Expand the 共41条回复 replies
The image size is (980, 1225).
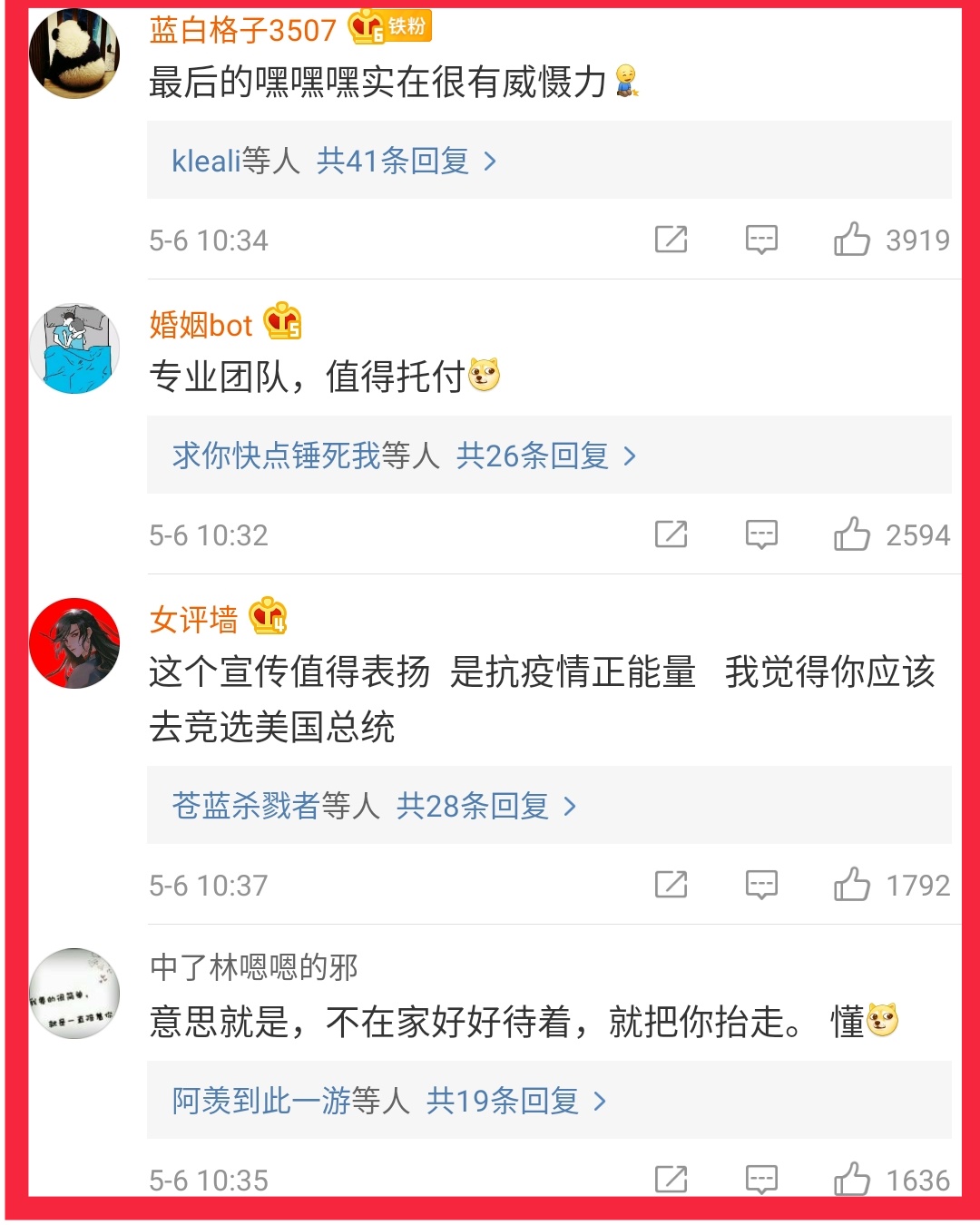click(x=406, y=162)
